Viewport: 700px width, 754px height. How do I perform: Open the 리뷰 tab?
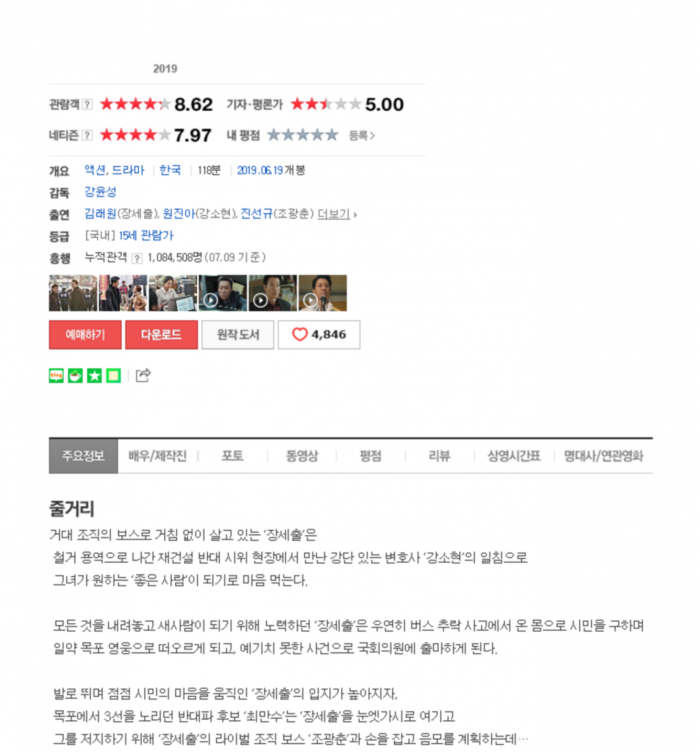(438, 456)
